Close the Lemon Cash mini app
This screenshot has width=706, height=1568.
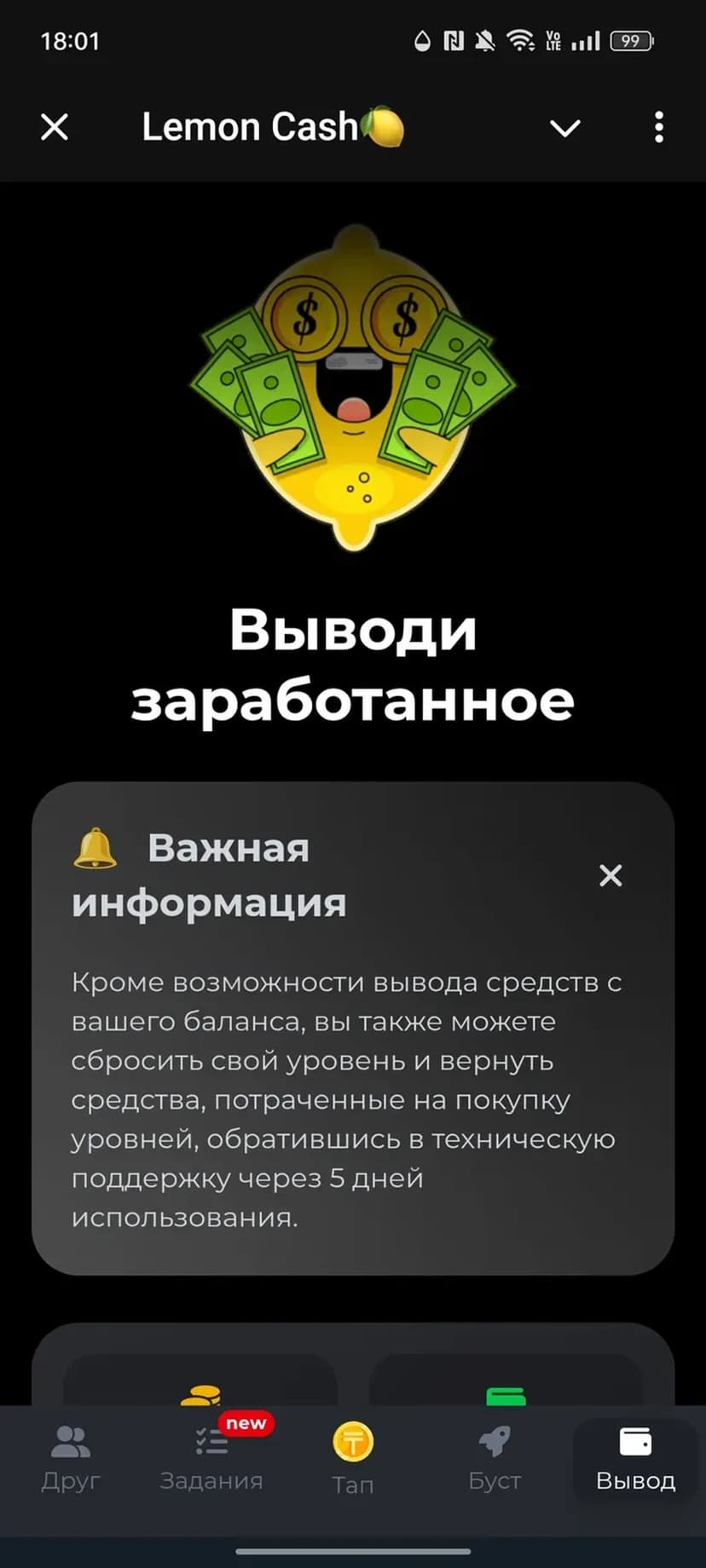click(x=55, y=128)
